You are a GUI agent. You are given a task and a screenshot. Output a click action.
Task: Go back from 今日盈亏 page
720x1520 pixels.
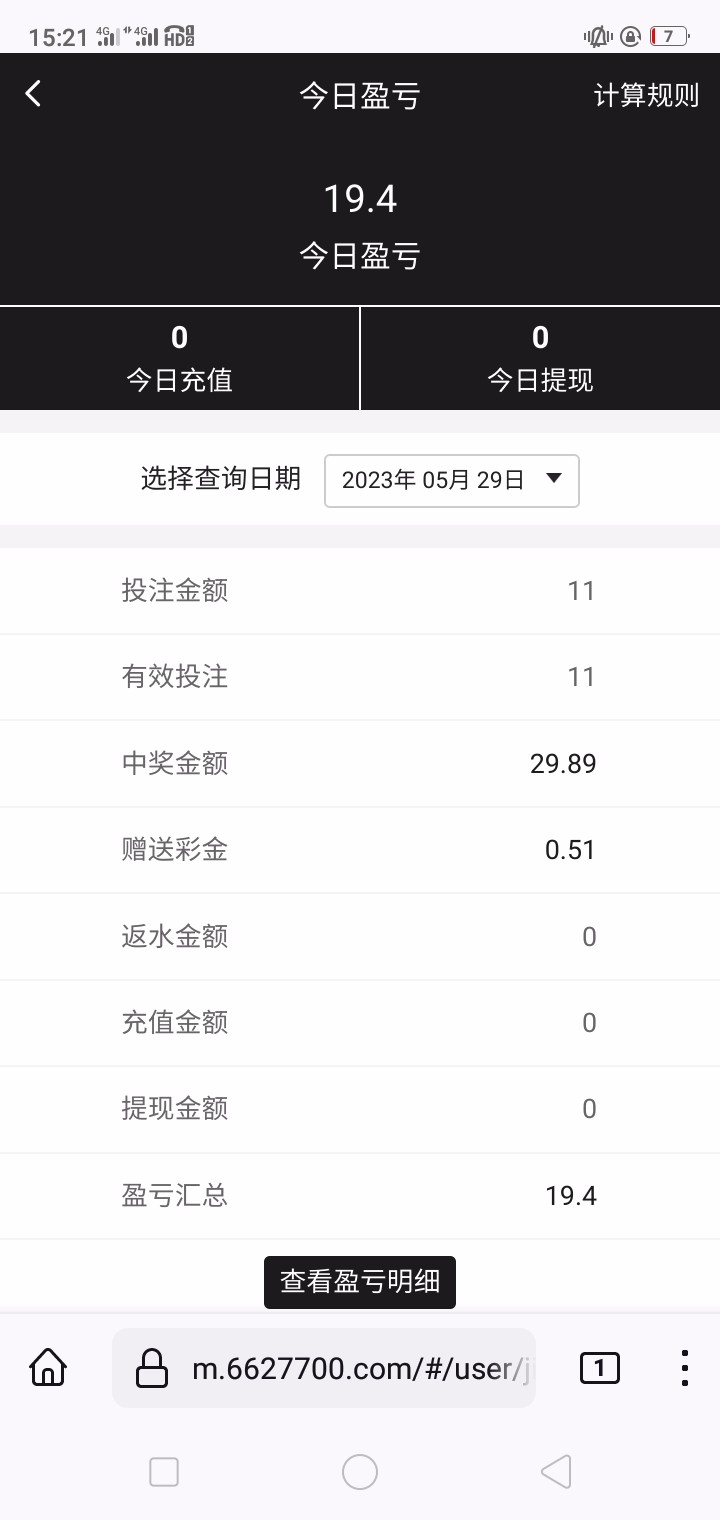pyautogui.click(x=34, y=94)
